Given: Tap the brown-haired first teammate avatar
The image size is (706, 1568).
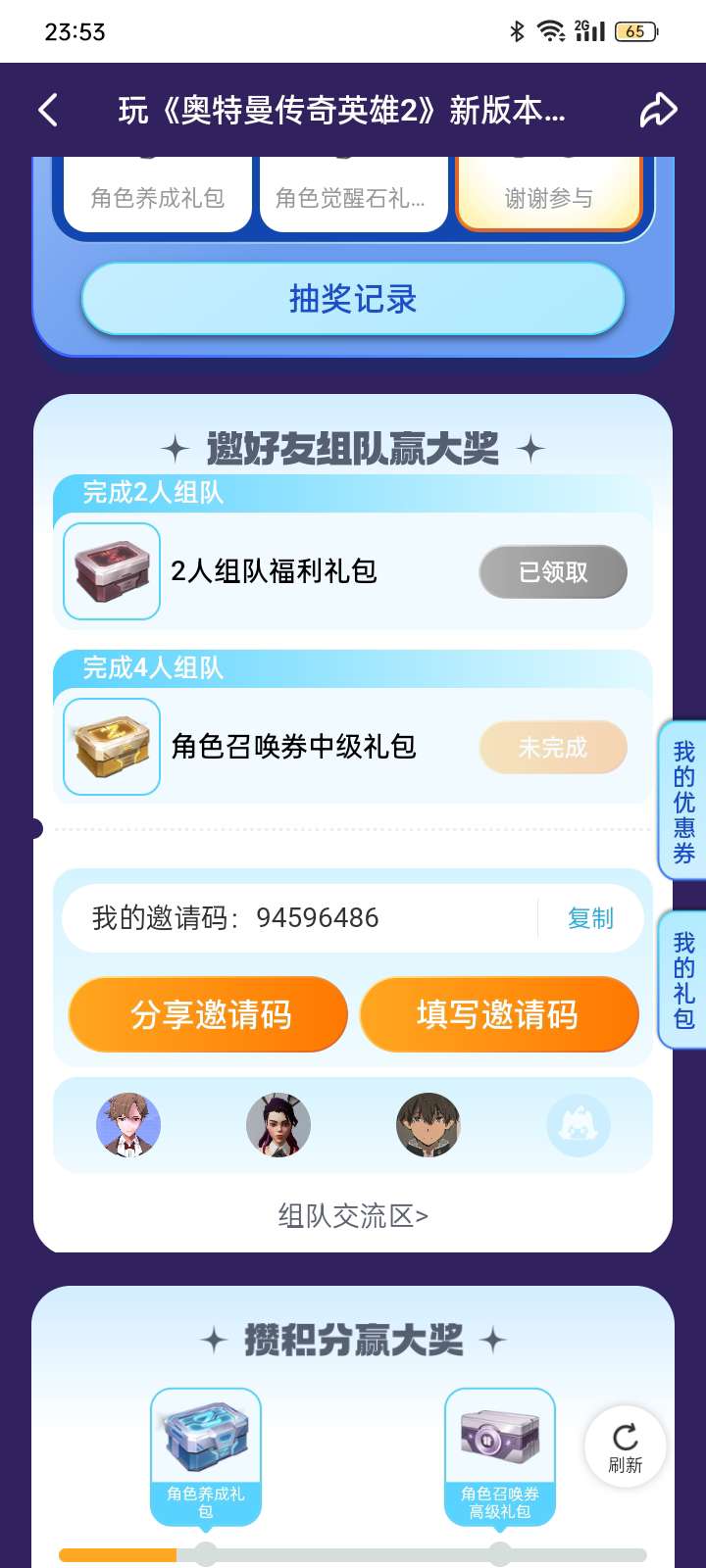Looking at the screenshot, I should [x=128, y=1125].
